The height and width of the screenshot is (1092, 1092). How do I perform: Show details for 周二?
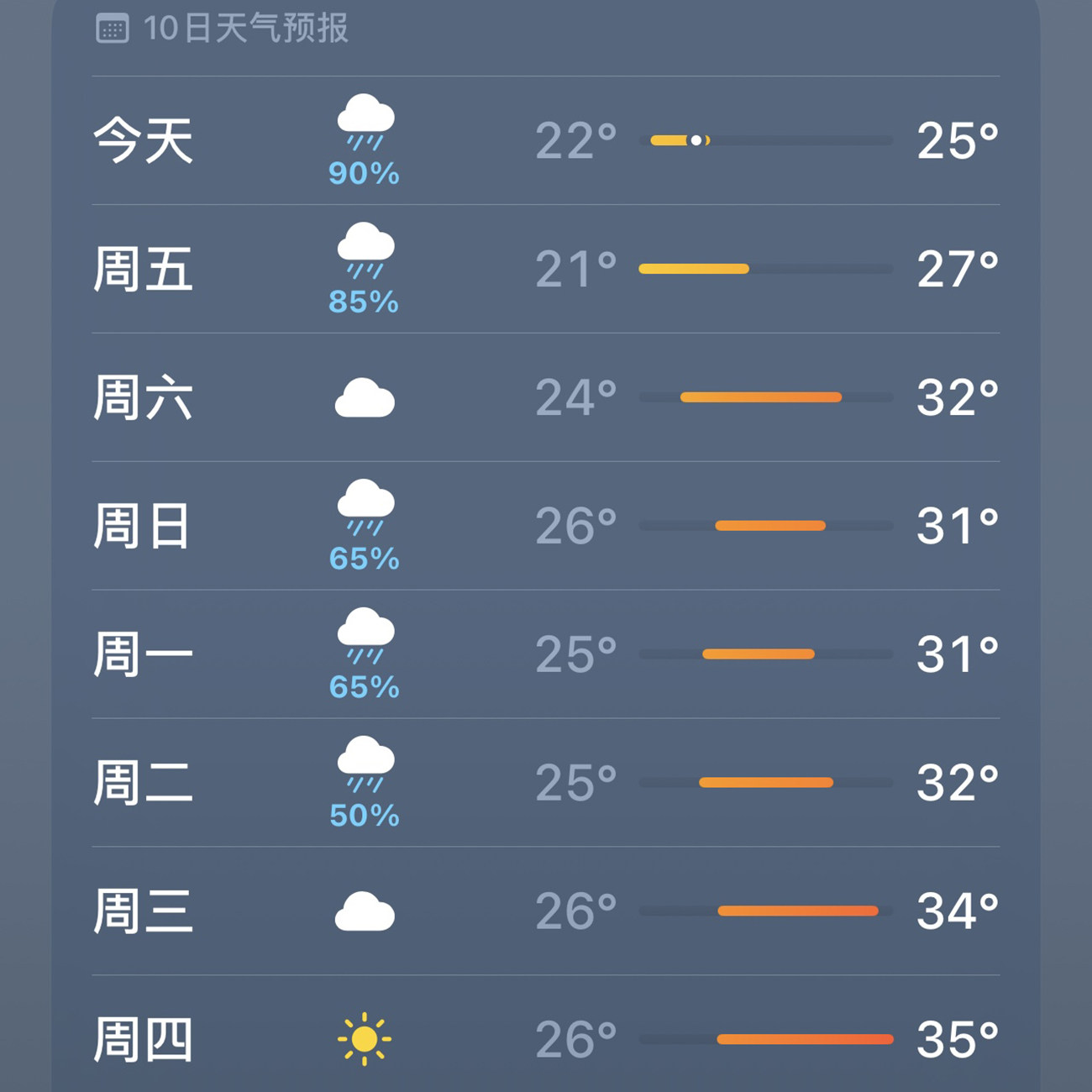pyautogui.click(x=544, y=783)
